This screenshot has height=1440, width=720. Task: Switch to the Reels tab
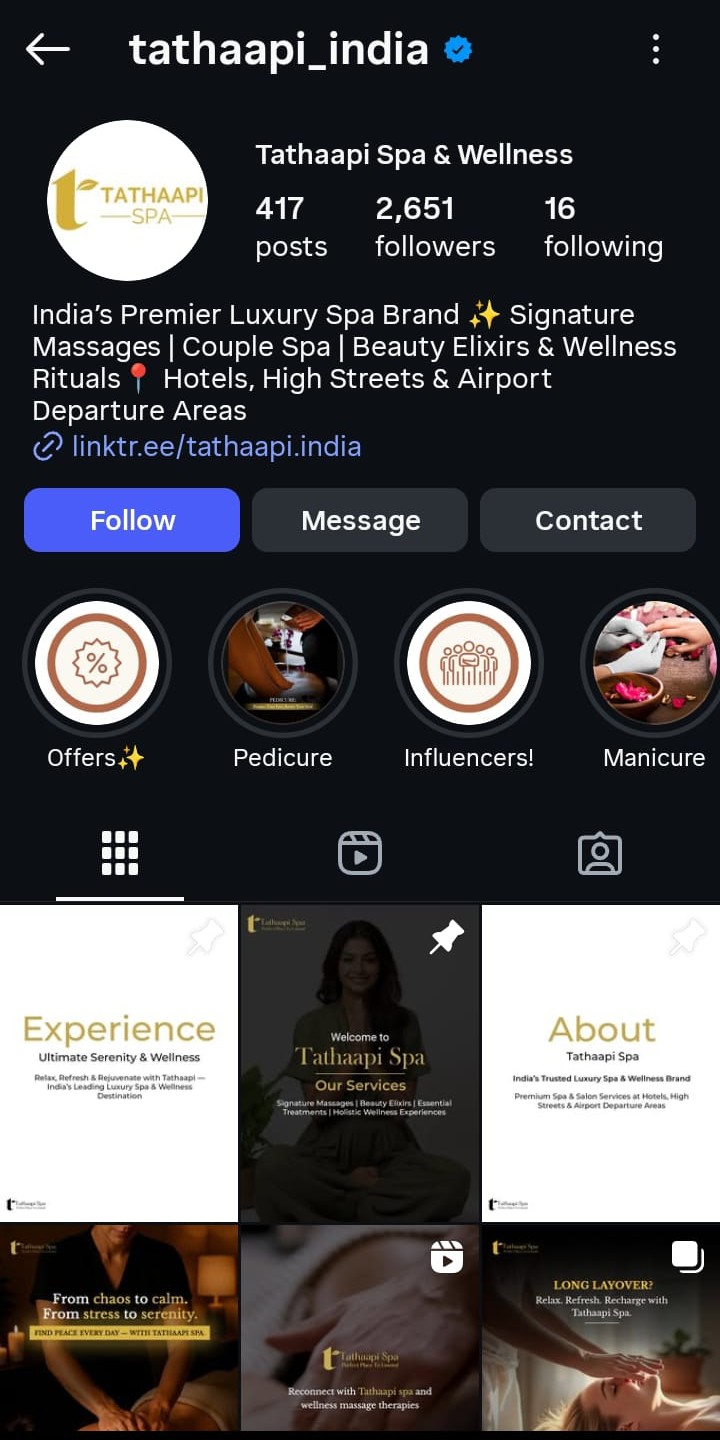tap(360, 854)
